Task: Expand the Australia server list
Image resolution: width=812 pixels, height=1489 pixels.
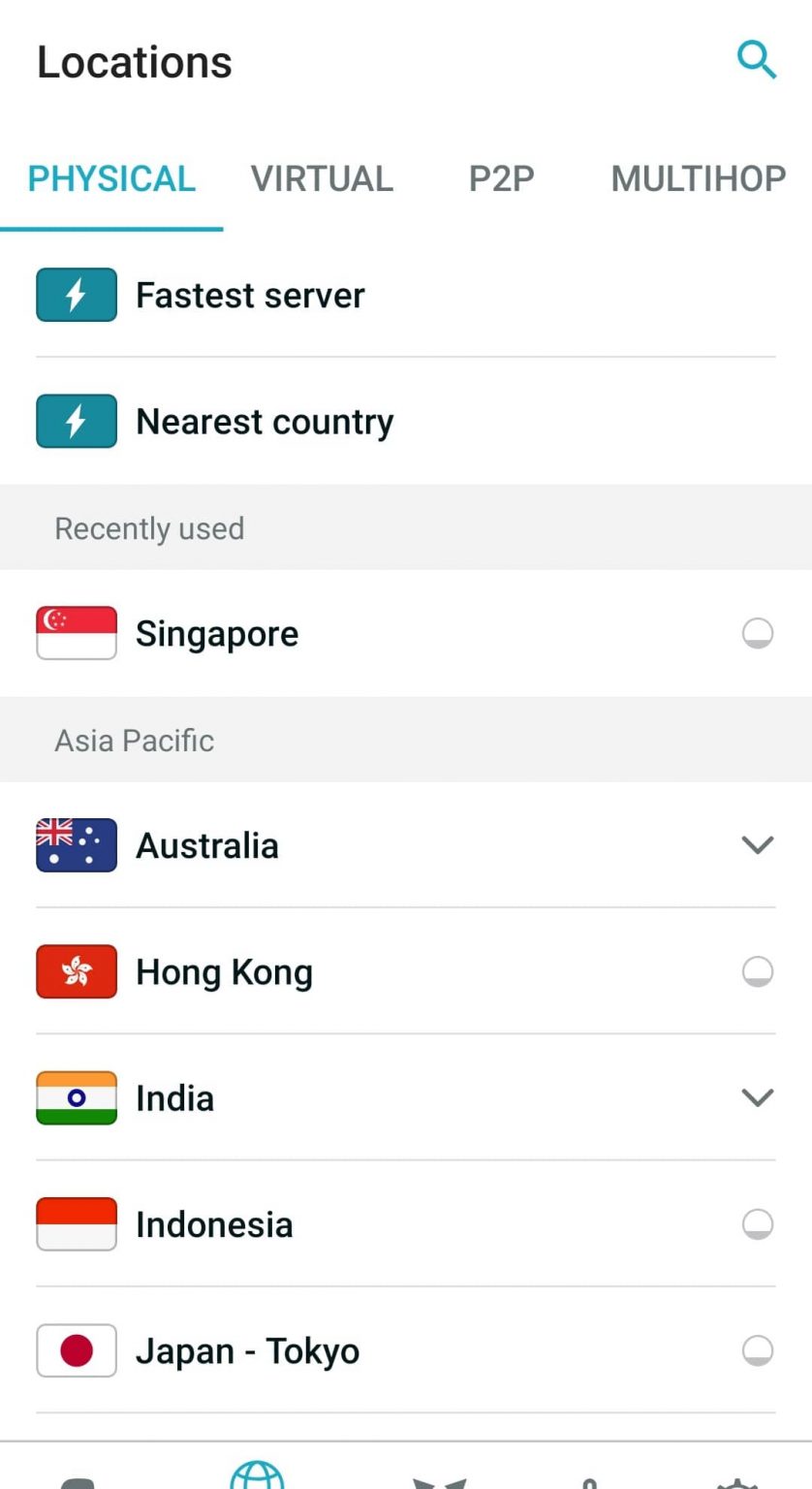Action: pos(757,845)
